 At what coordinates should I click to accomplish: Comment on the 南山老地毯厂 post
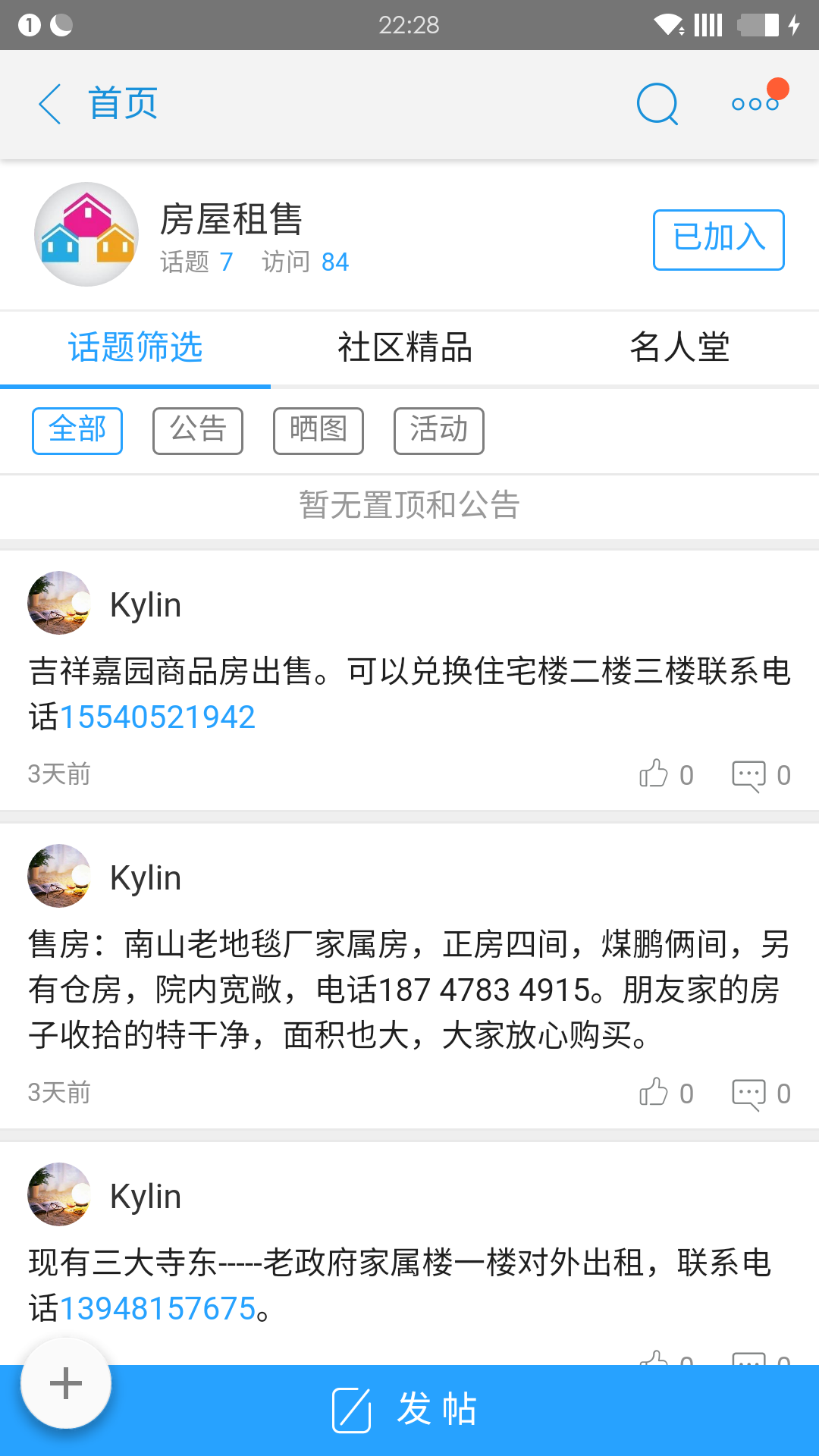coord(748,1093)
